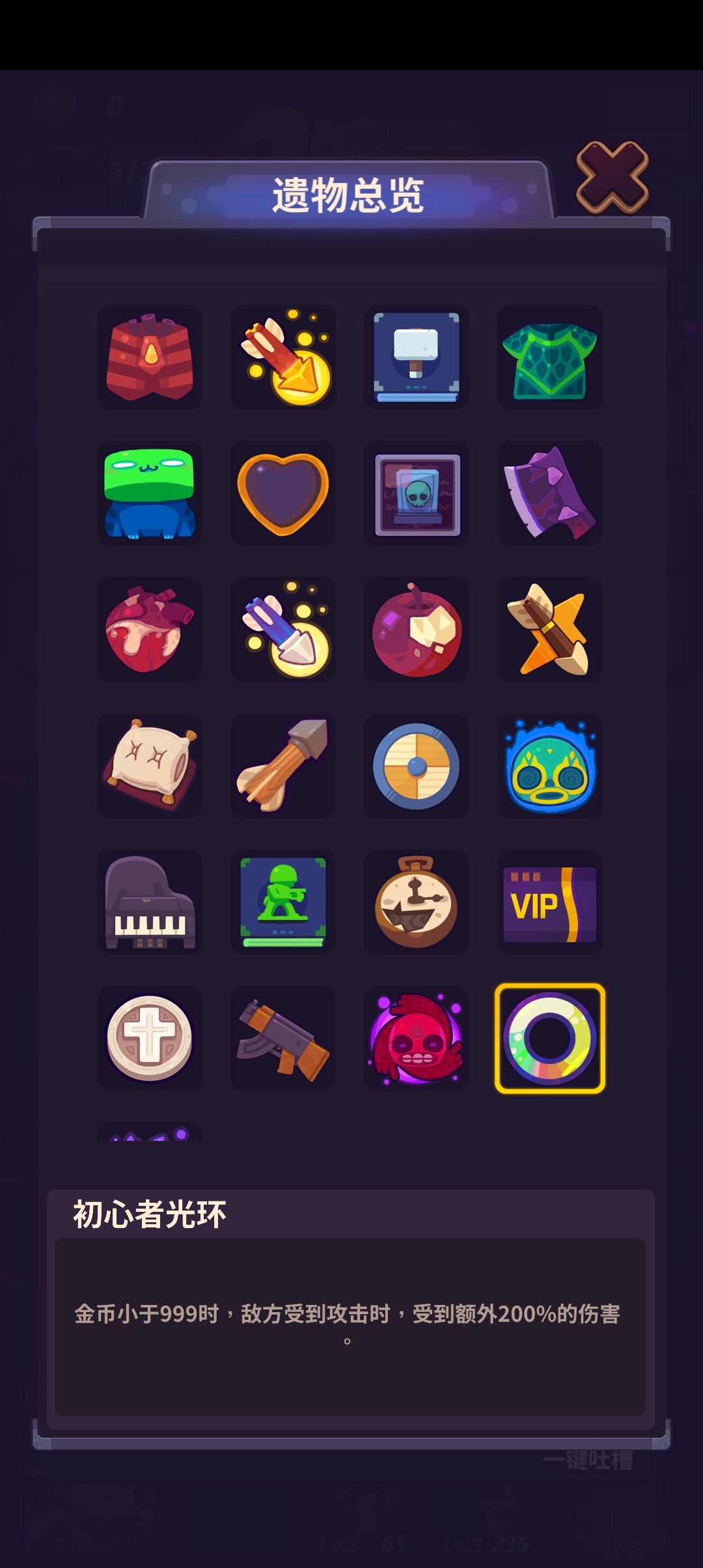Select the red armor relic
Viewport: 703px width, 1568px height.
point(150,357)
